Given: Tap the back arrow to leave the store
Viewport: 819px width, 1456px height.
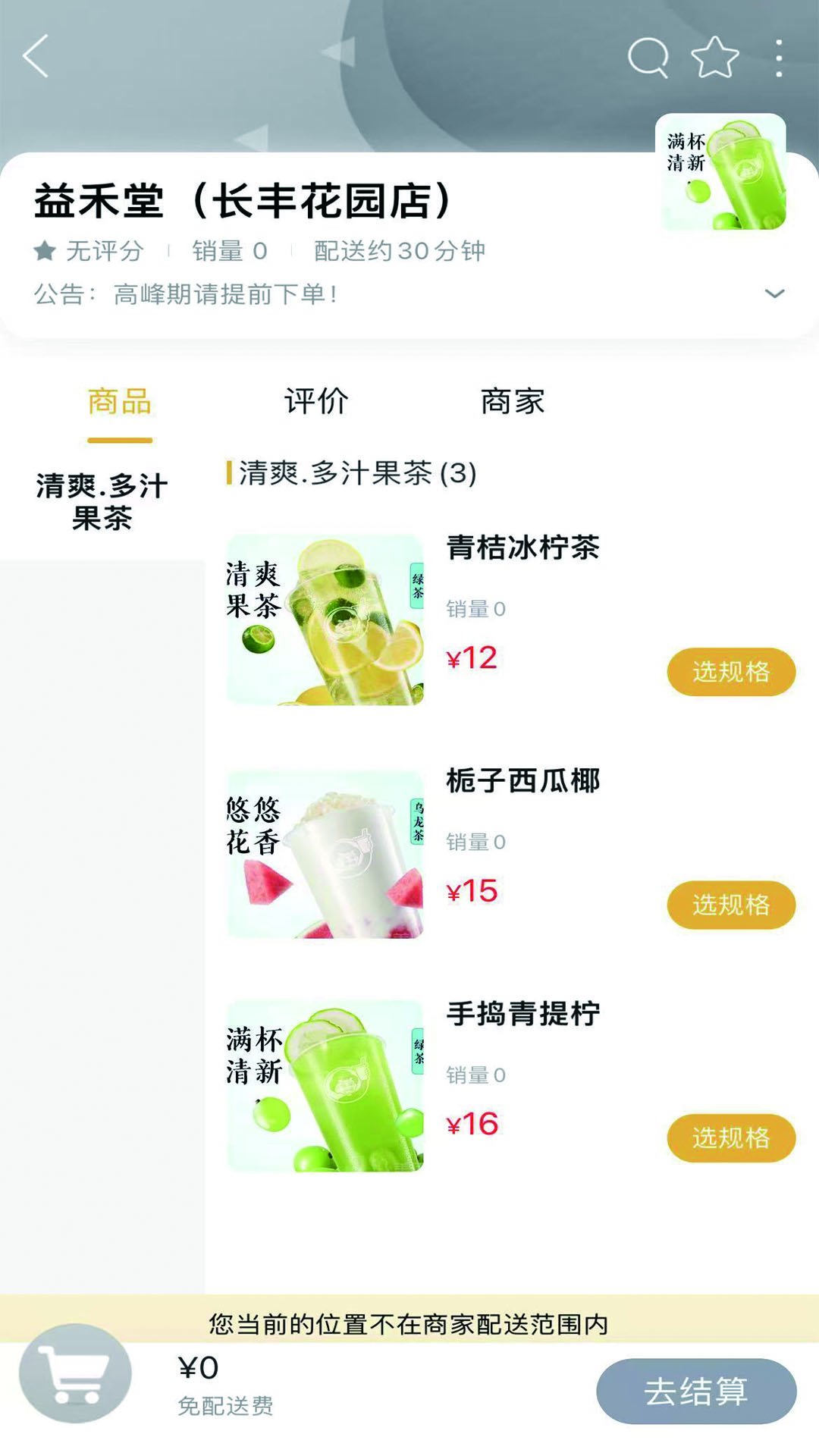Looking at the screenshot, I should [36, 55].
